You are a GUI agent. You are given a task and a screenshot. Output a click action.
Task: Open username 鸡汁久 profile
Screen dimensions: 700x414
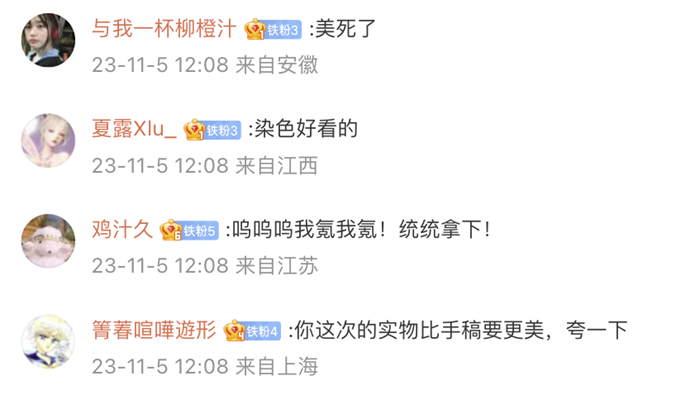(122, 230)
